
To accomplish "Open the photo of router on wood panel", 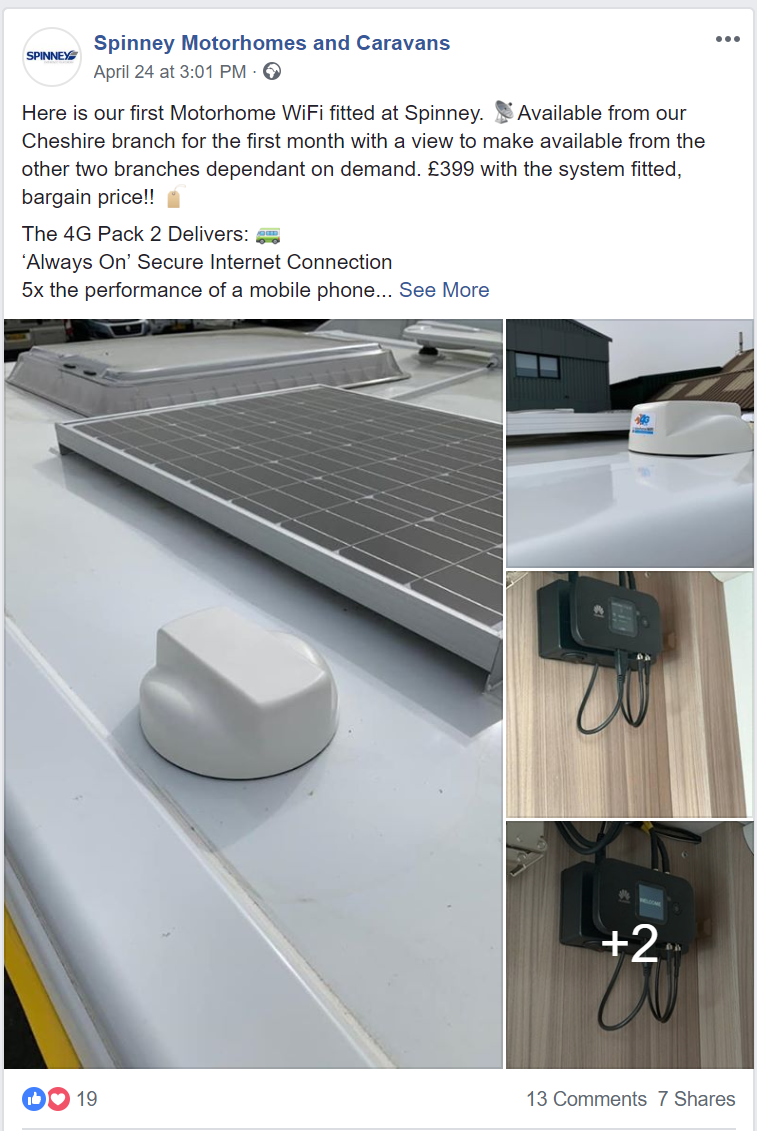I will tap(629, 693).
